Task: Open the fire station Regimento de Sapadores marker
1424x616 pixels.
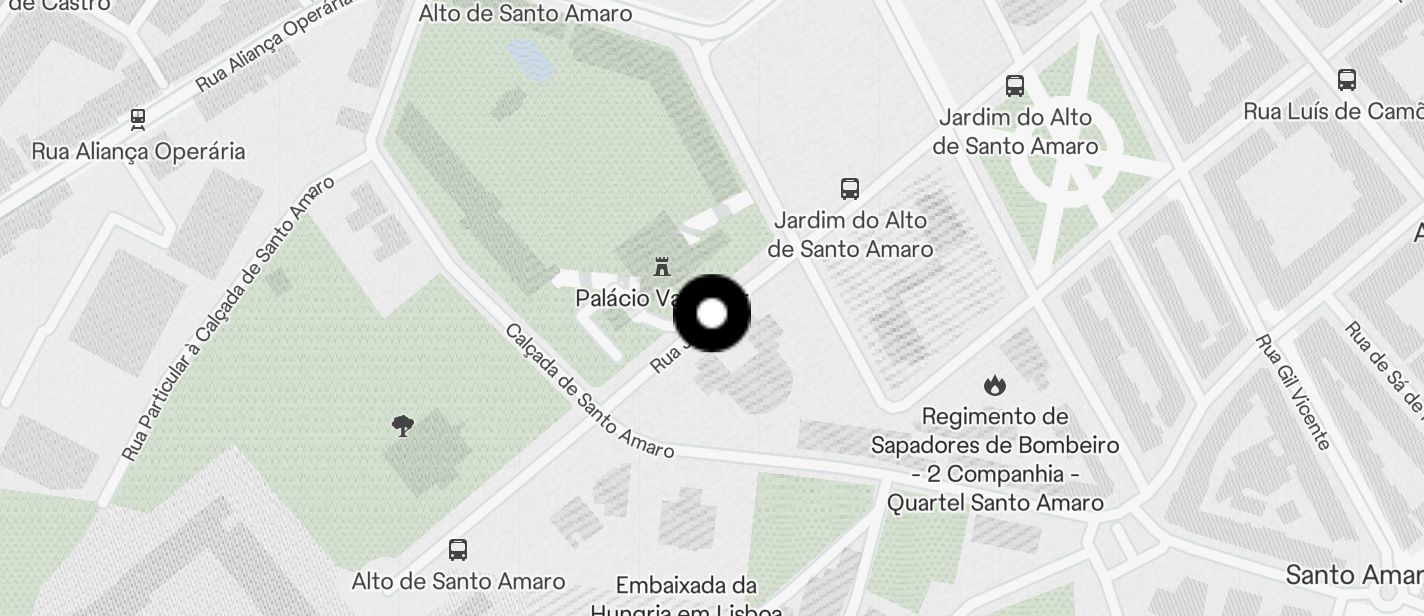Action: click(x=994, y=385)
